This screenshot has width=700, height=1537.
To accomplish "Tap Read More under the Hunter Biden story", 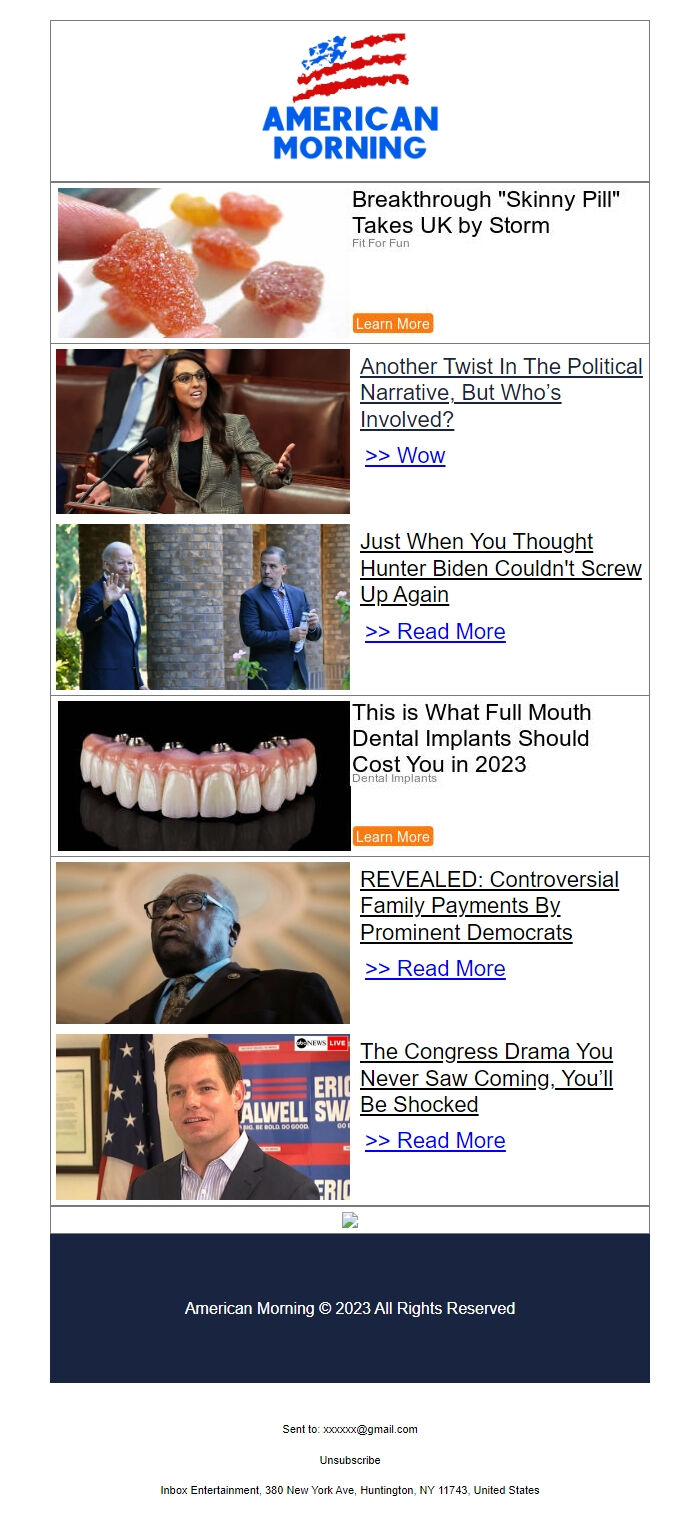I will (x=435, y=632).
